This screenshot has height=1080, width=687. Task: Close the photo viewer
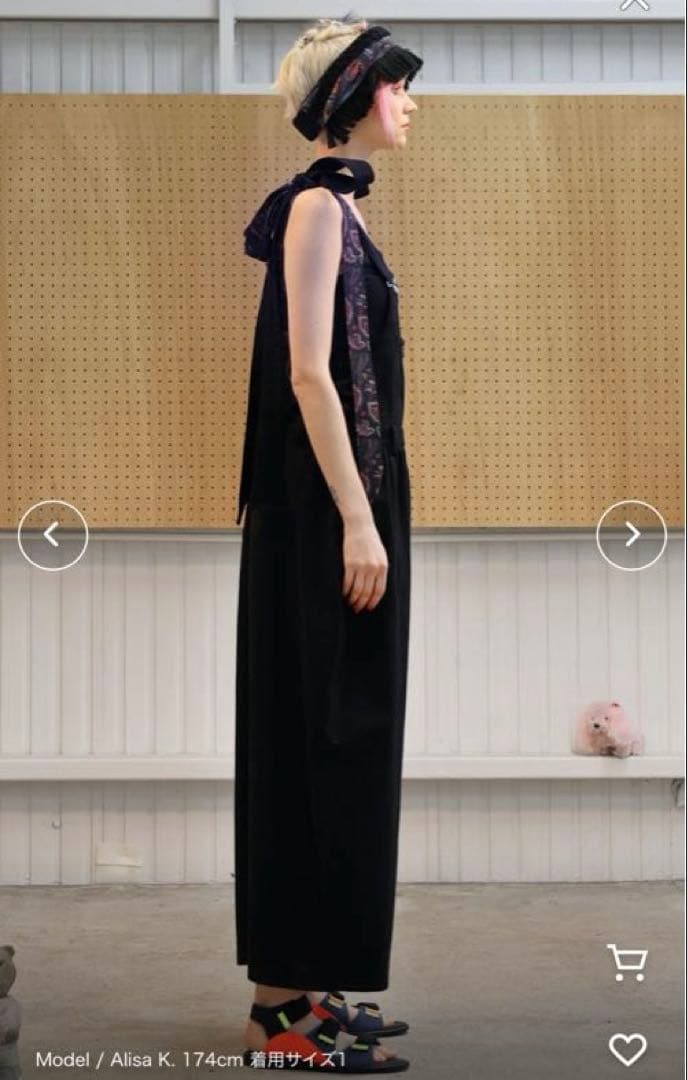pyautogui.click(x=634, y=4)
